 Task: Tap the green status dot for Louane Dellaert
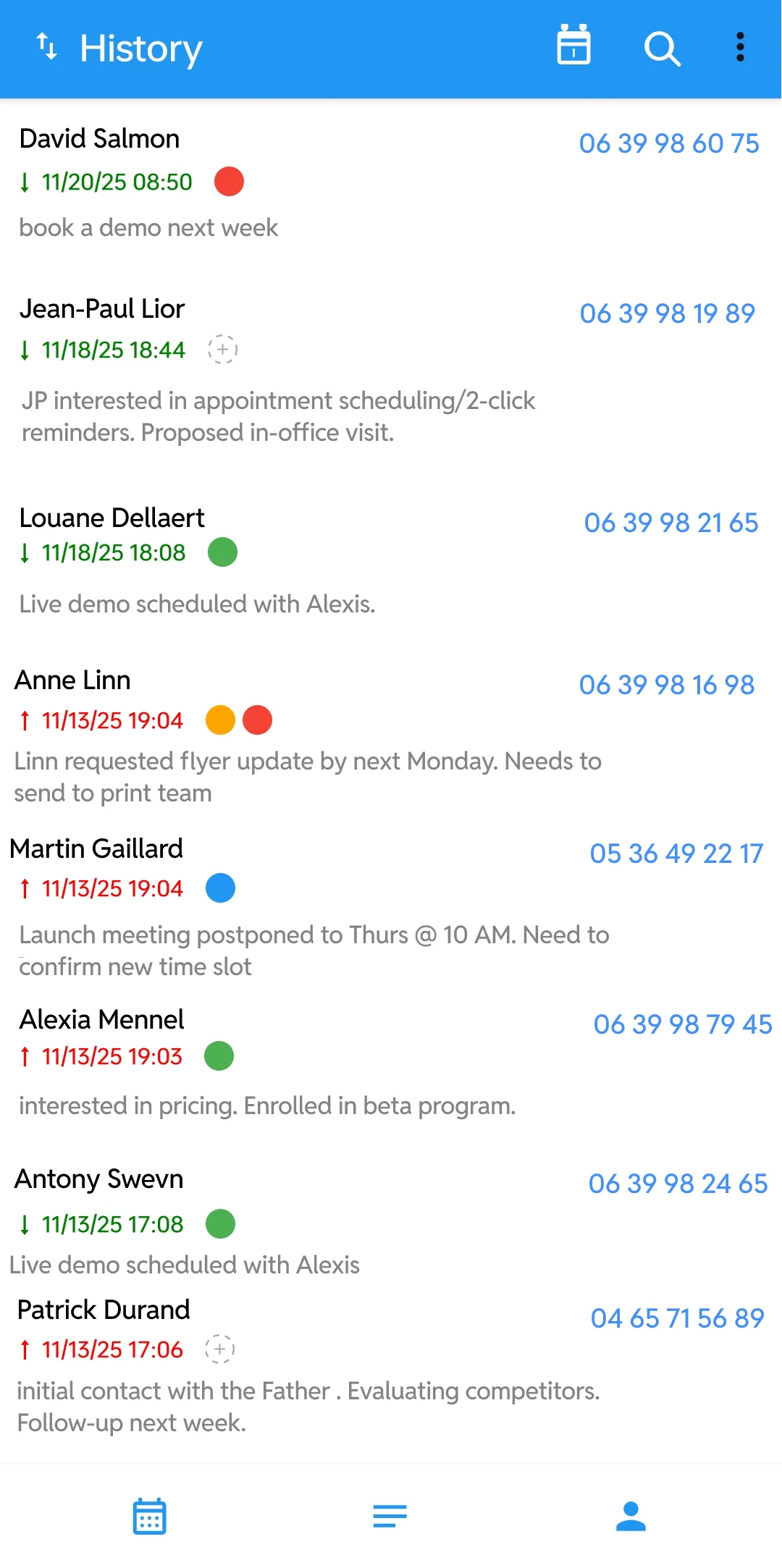[x=223, y=552]
